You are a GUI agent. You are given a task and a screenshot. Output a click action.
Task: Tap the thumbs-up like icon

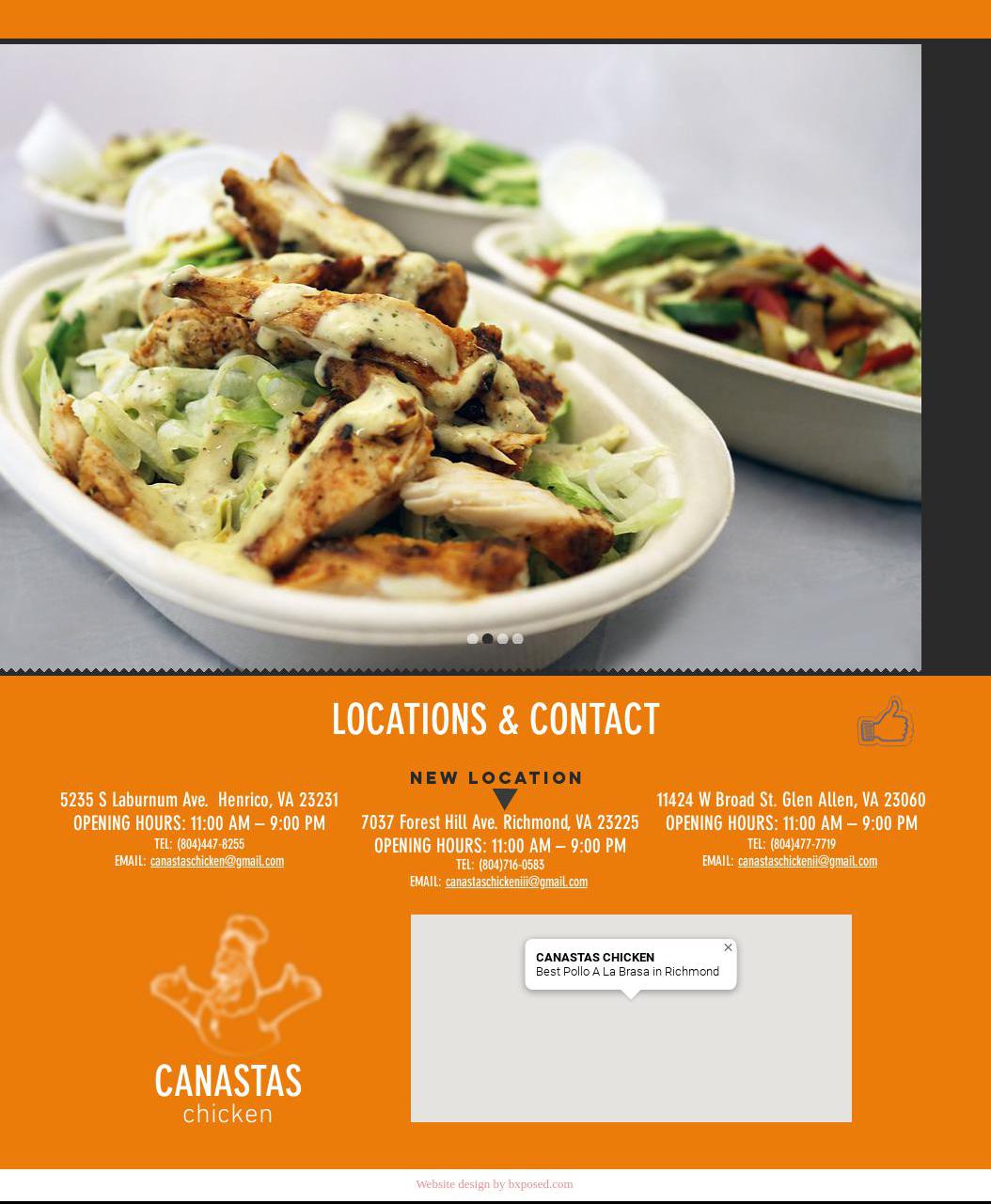[885, 722]
